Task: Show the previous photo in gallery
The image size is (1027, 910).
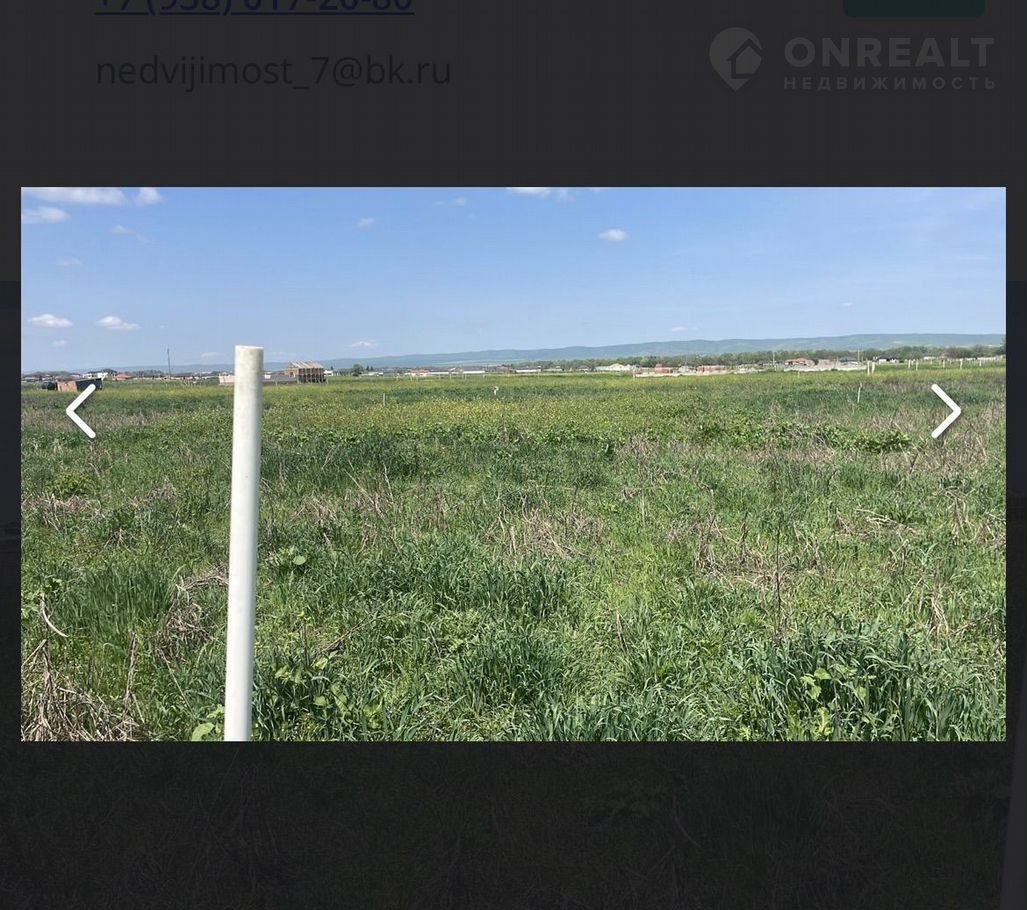Action: (81, 411)
